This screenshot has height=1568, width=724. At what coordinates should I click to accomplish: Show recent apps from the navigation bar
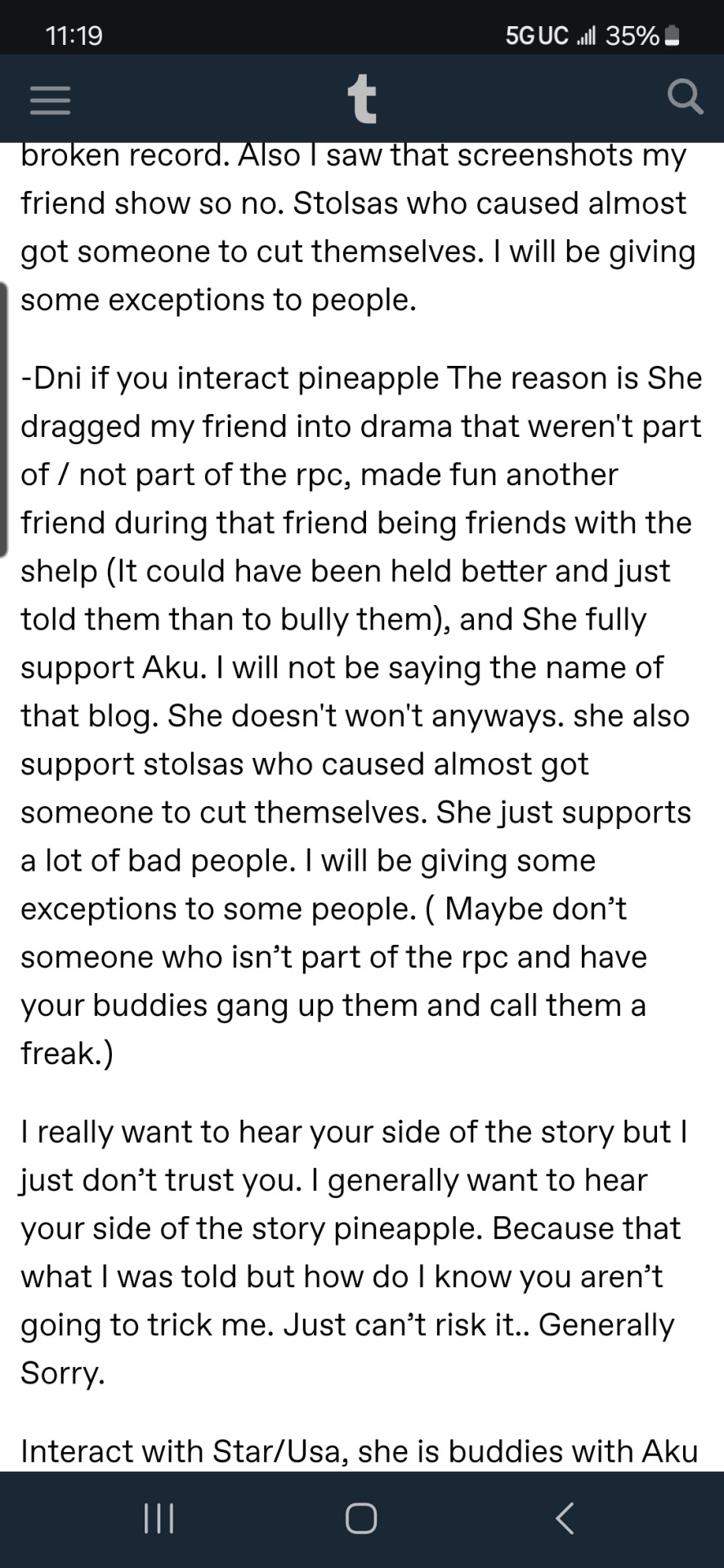159,1519
